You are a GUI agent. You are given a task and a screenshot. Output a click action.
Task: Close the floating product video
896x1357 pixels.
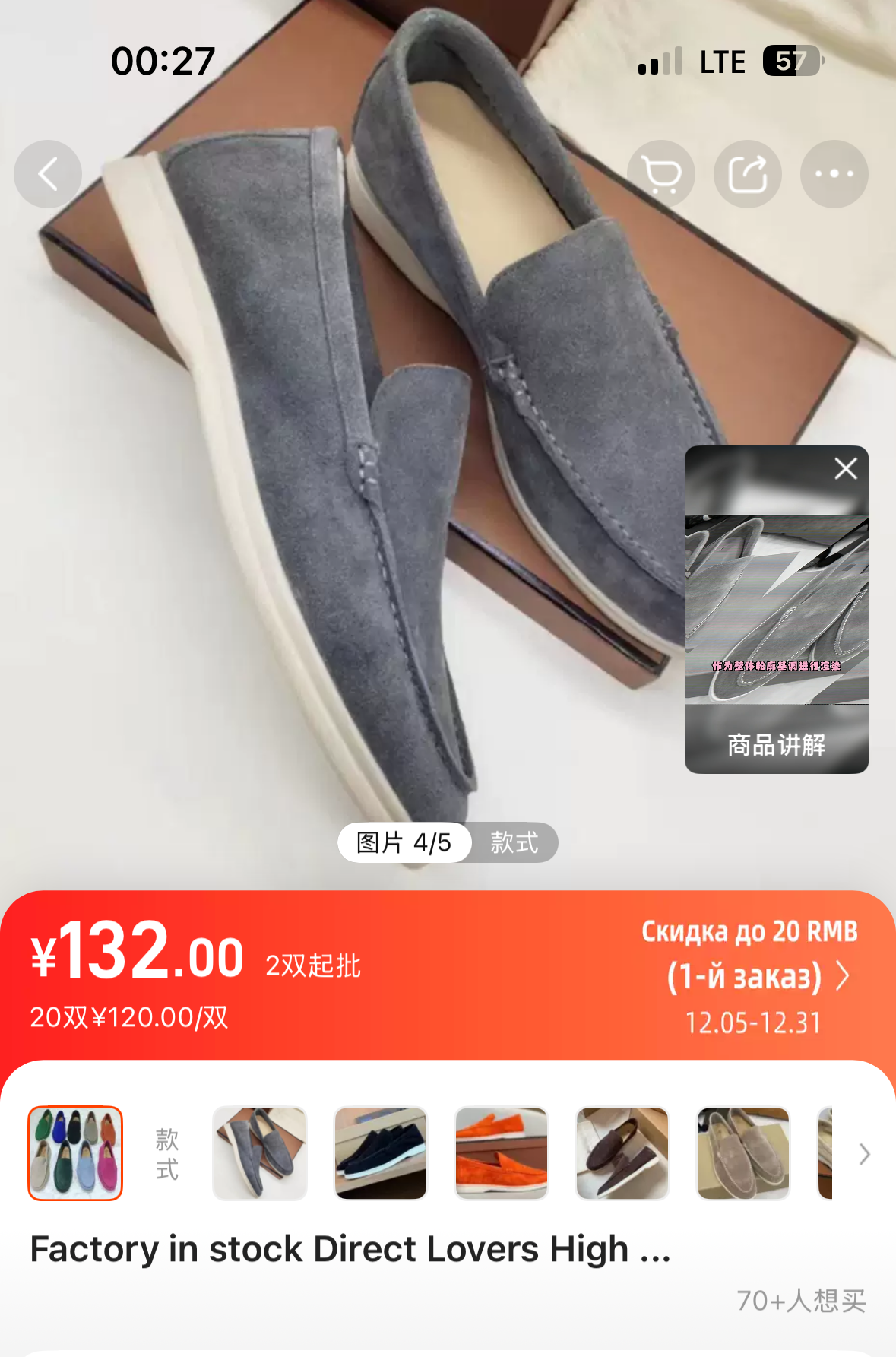[x=846, y=468]
